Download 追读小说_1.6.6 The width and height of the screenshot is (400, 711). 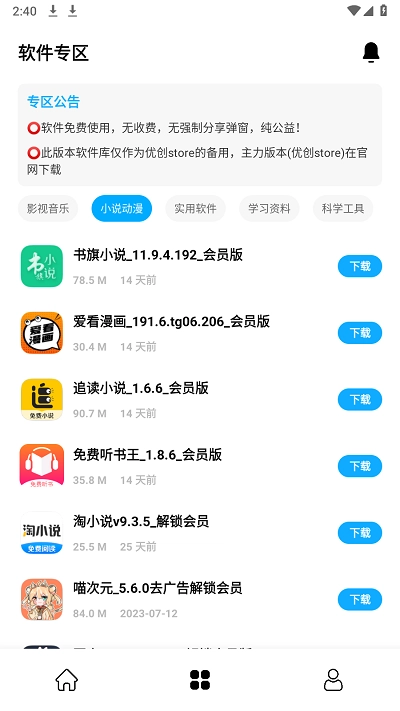click(x=360, y=399)
